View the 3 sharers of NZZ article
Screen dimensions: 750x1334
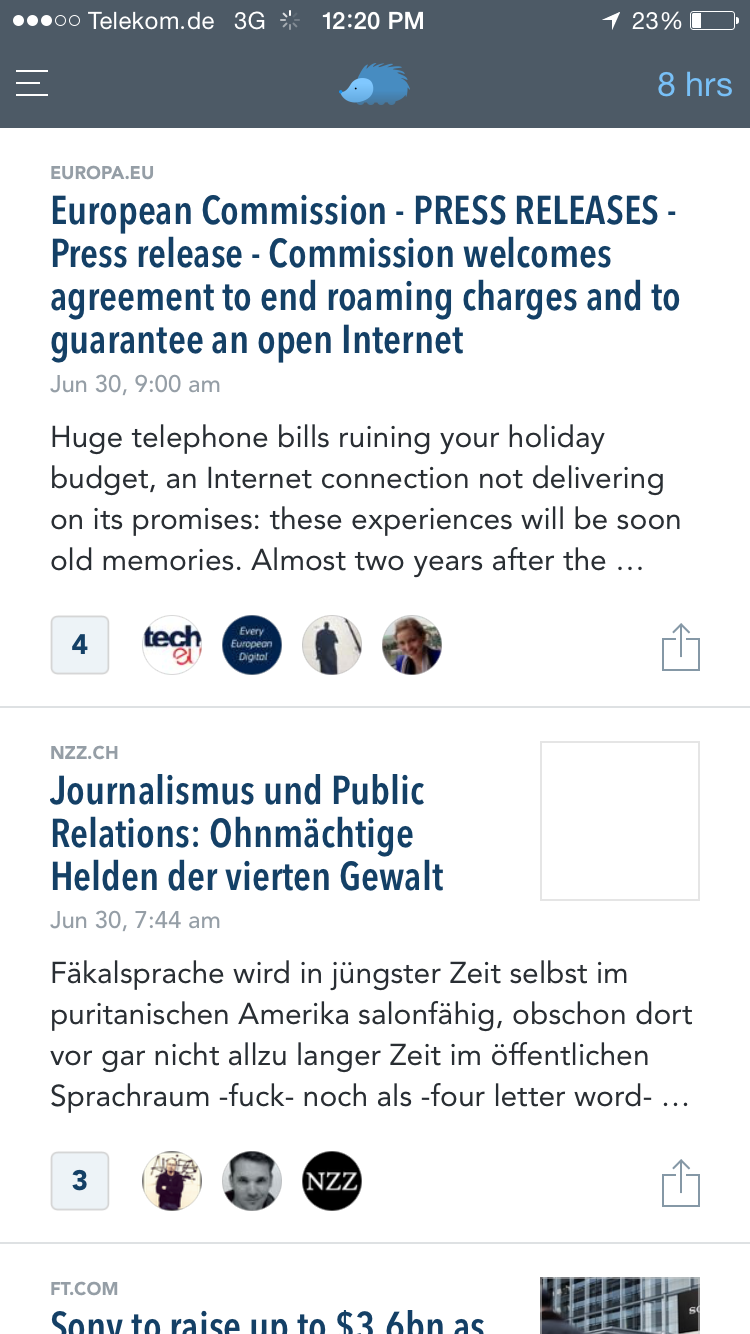[x=80, y=1181]
